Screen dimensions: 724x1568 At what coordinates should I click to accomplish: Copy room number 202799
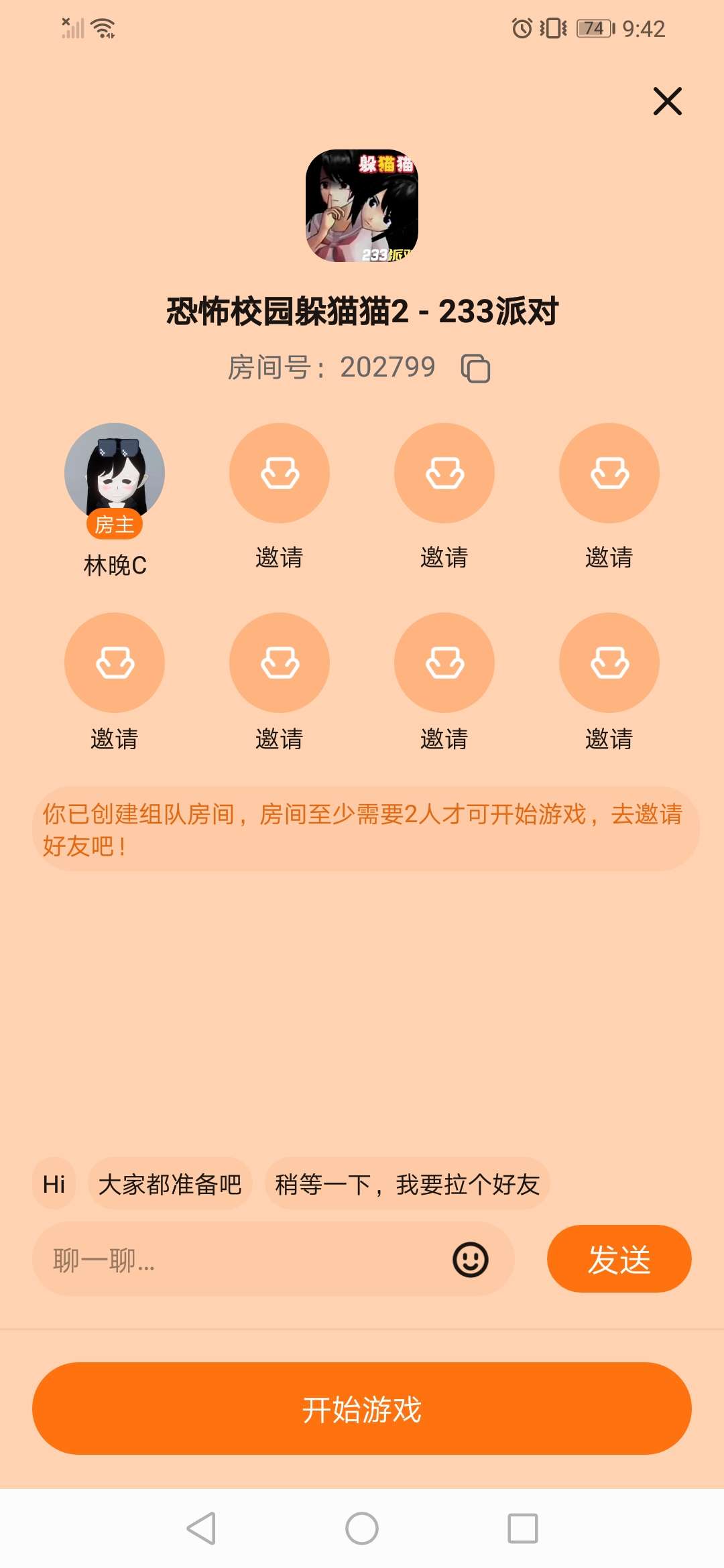[x=475, y=369]
